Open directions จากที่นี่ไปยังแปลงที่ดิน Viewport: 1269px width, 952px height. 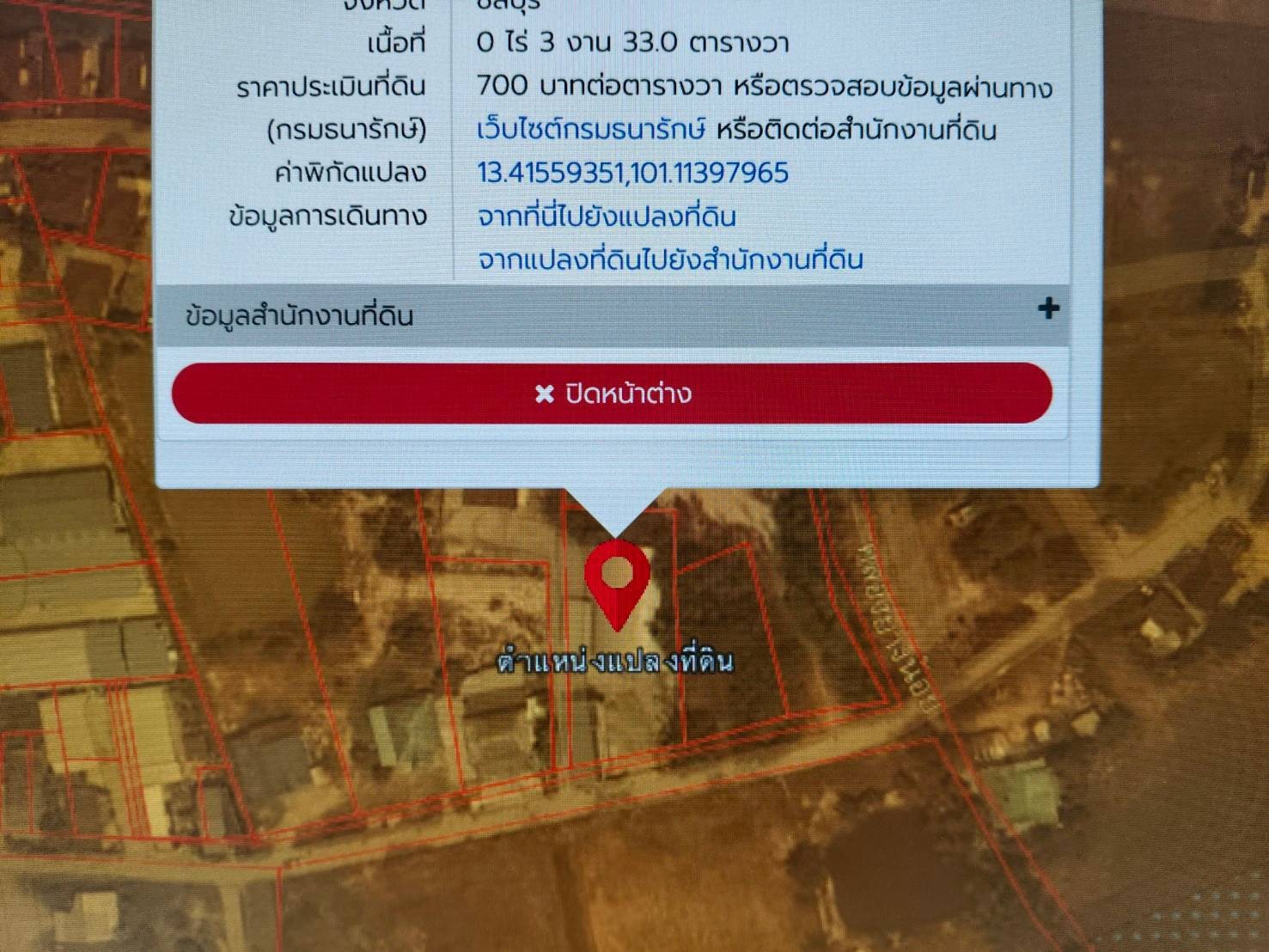pos(607,217)
